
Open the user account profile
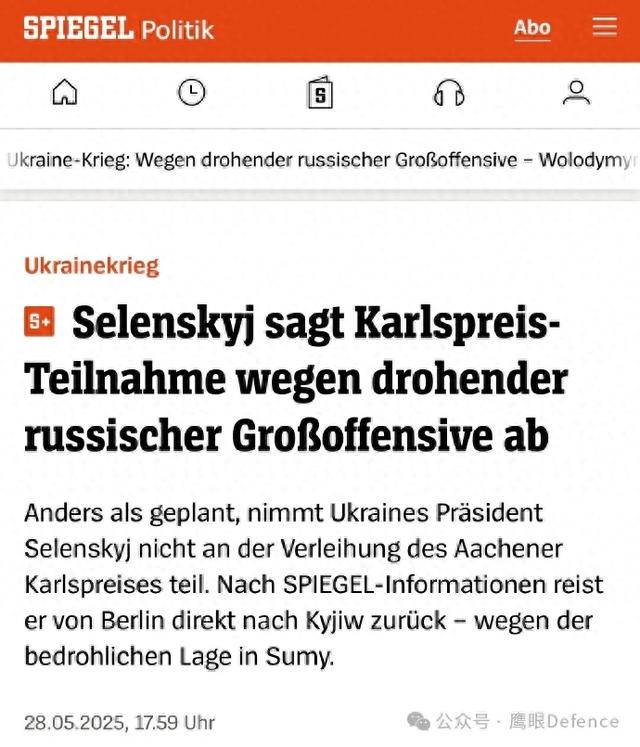click(576, 93)
